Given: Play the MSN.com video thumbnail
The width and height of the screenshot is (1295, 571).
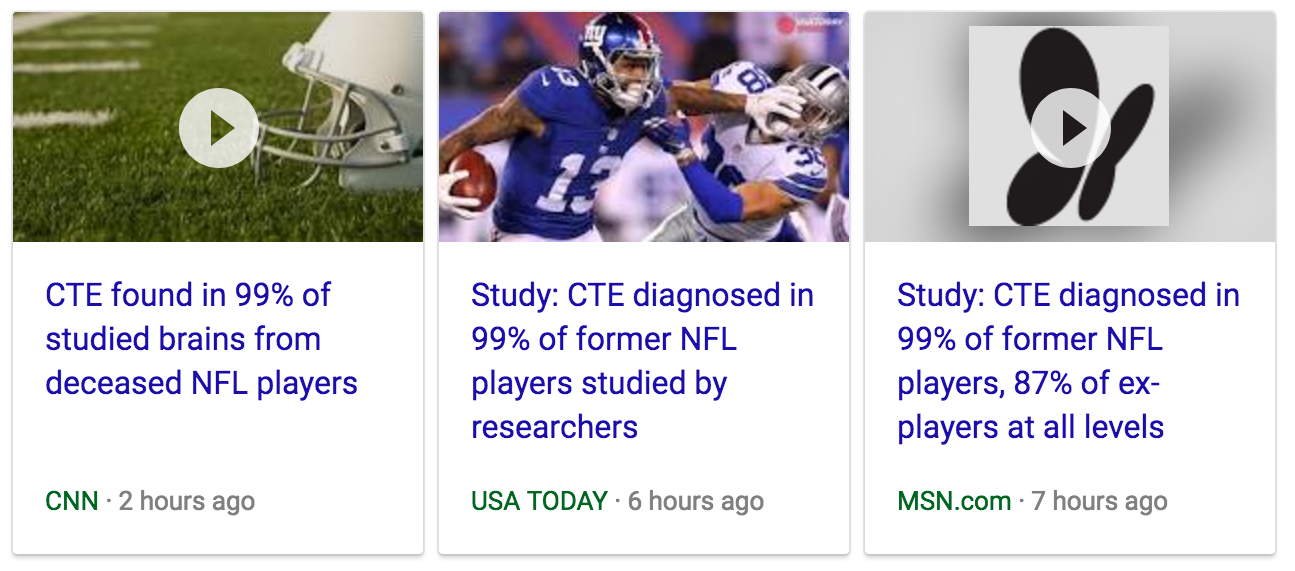Looking at the screenshot, I should coord(1070,127).
